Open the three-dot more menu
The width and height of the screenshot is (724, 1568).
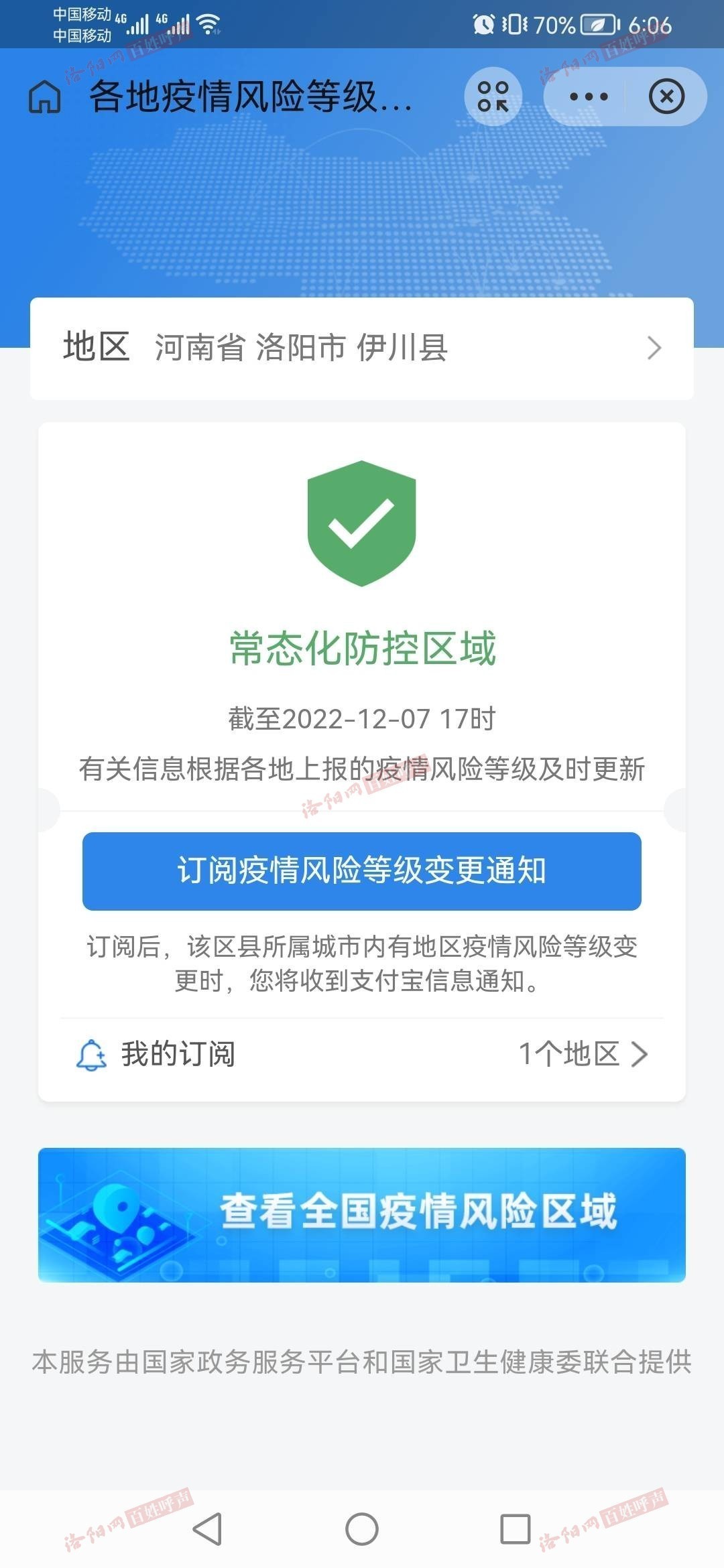point(588,96)
